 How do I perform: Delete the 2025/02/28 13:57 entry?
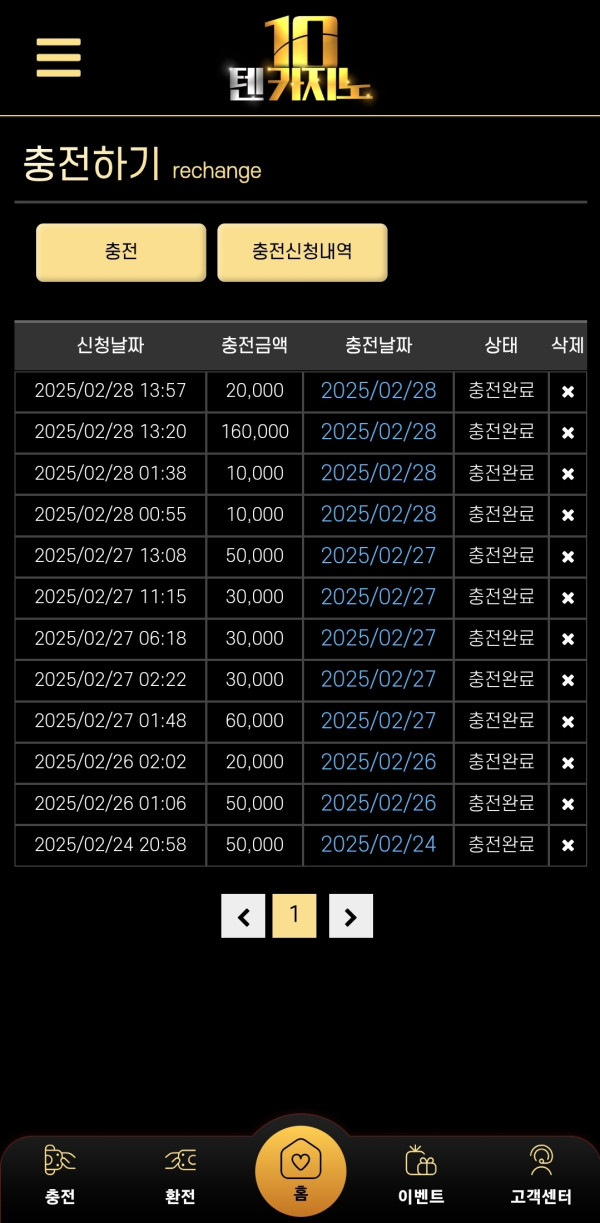click(568, 392)
